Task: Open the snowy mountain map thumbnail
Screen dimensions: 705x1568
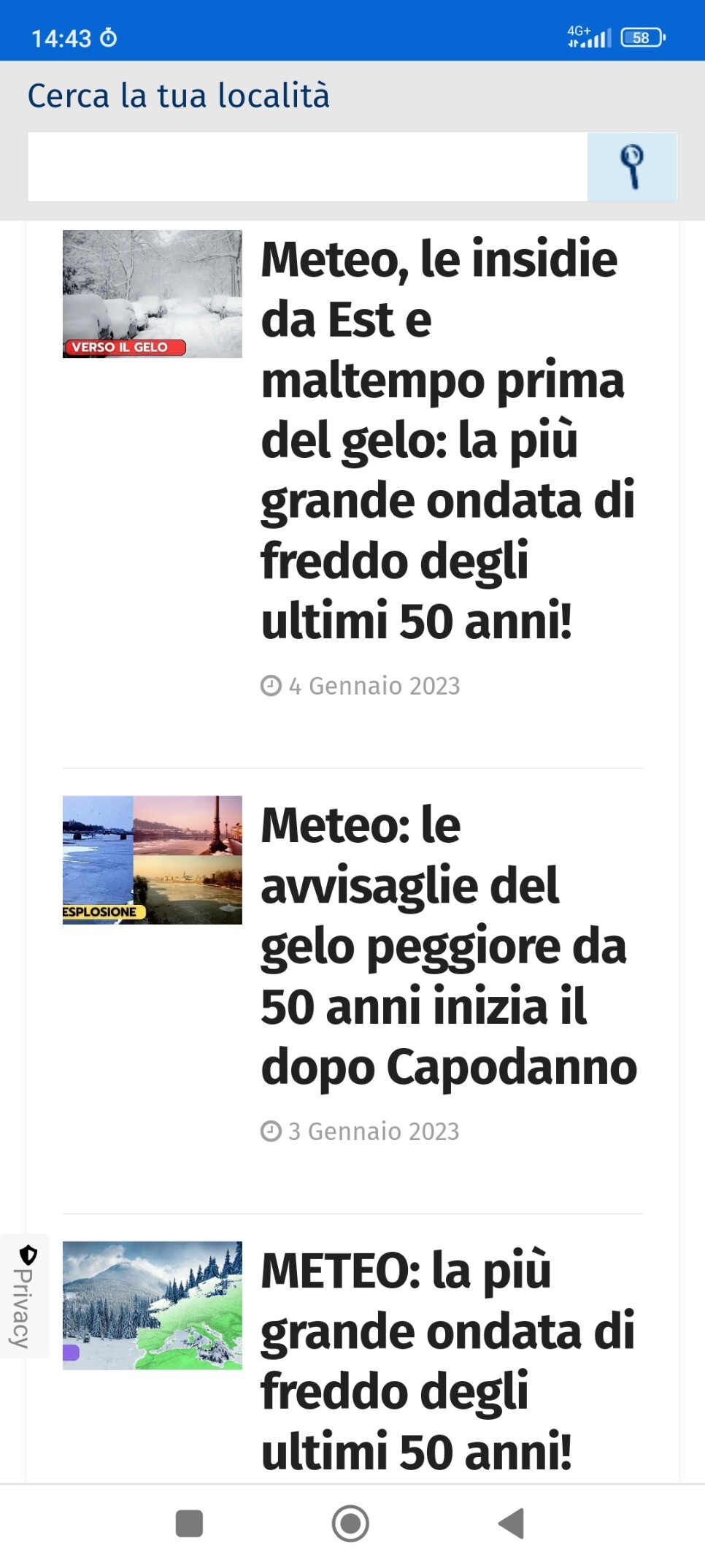Action: tap(152, 1305)
